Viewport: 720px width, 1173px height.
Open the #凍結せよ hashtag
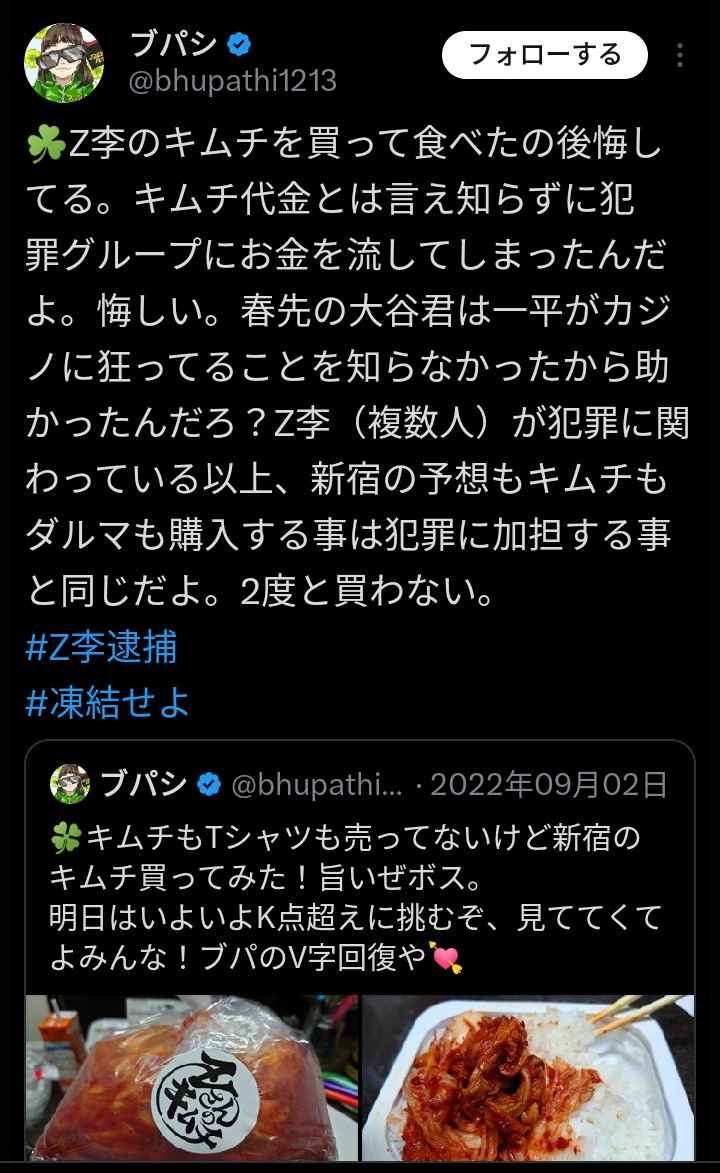(x=107, y=703)
